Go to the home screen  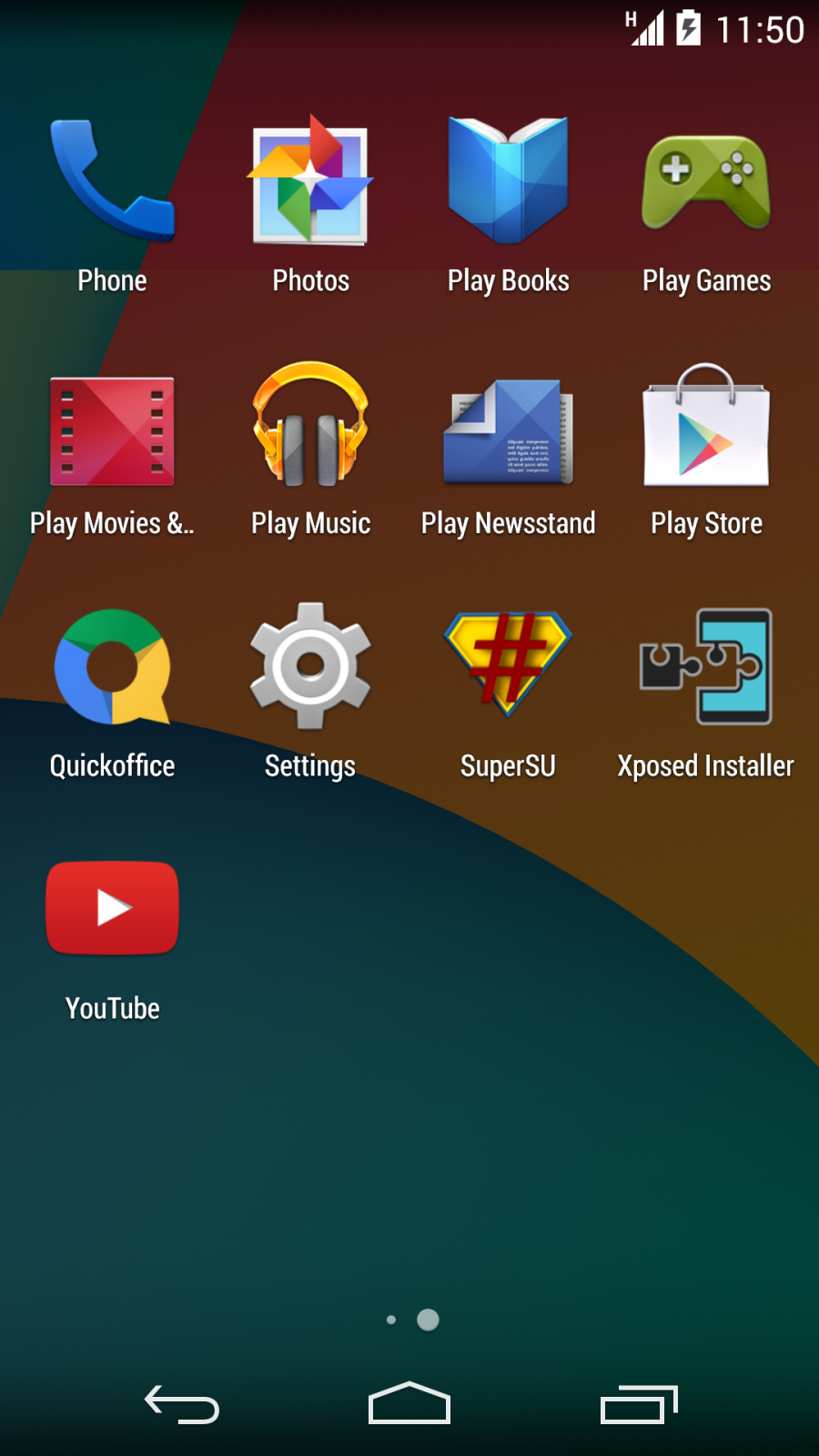[409, 1404]
